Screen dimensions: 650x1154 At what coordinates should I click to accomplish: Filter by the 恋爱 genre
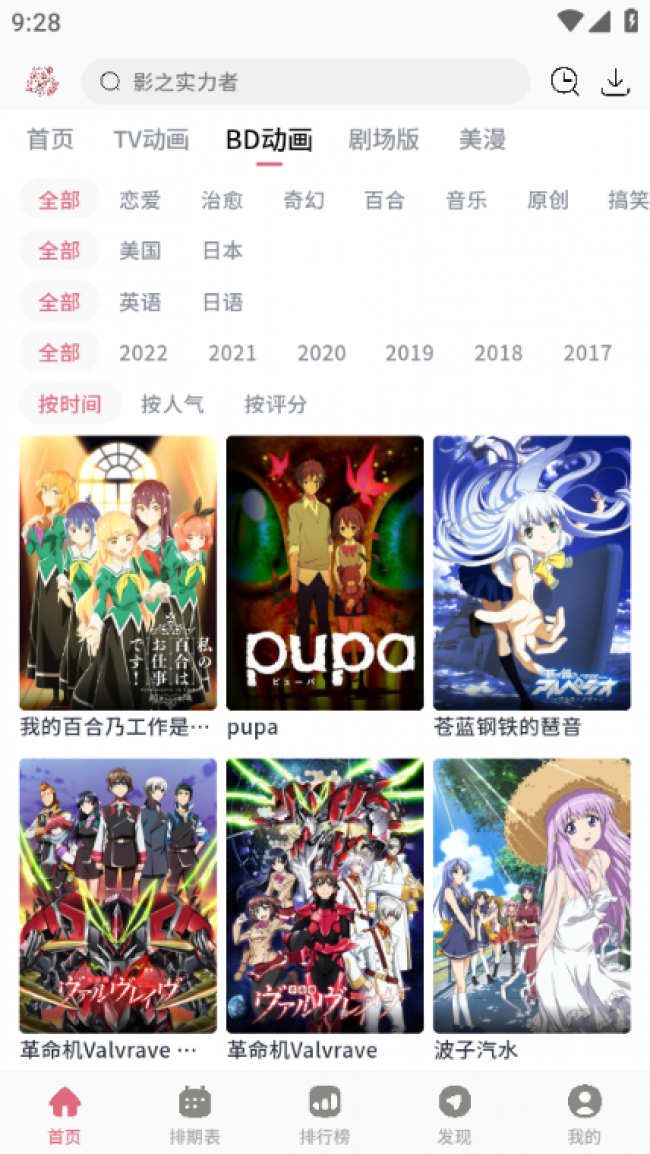[x=140, y=199]
